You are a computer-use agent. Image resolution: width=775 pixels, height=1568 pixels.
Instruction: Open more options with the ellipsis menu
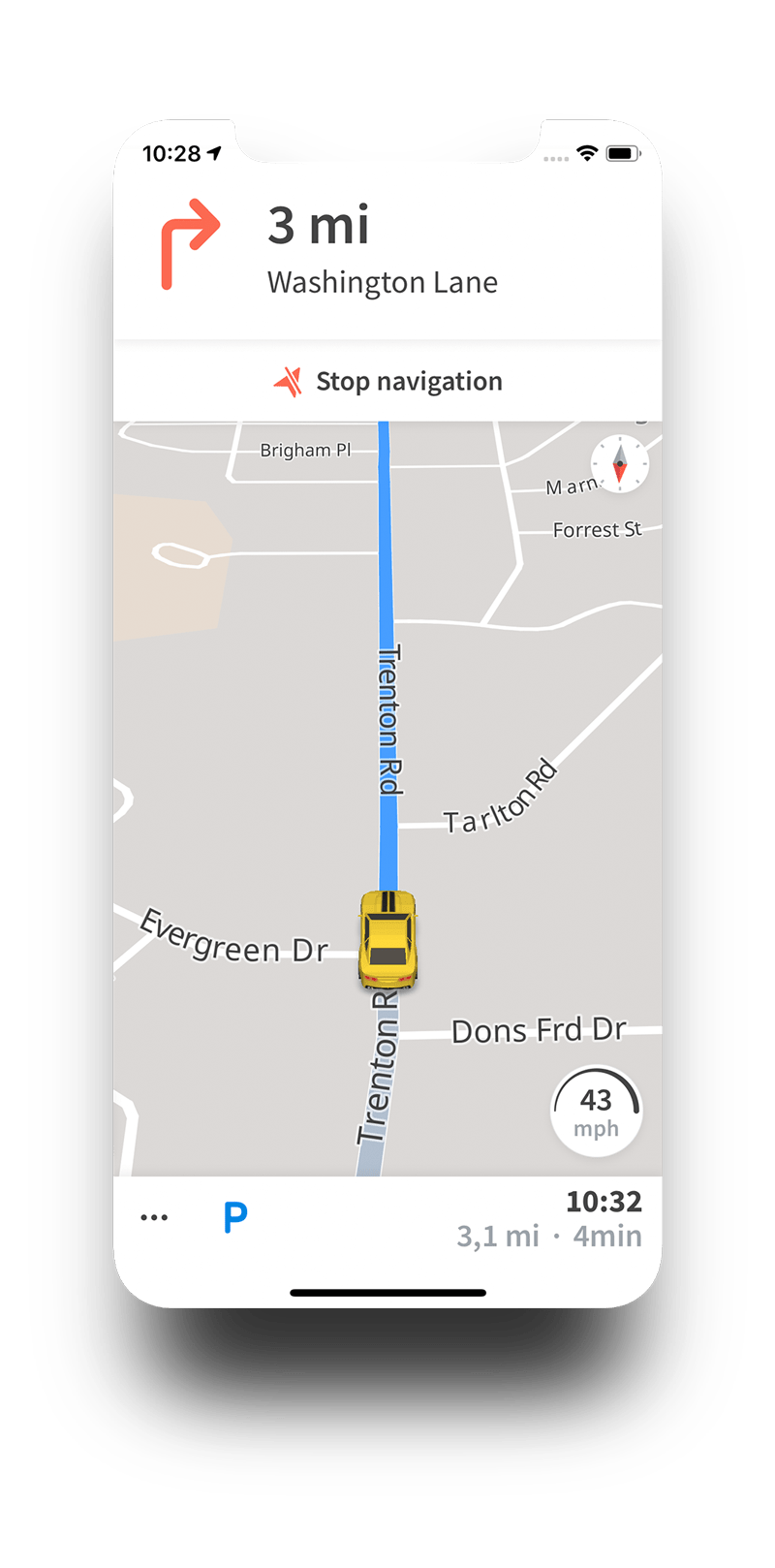pos(155,1214)
